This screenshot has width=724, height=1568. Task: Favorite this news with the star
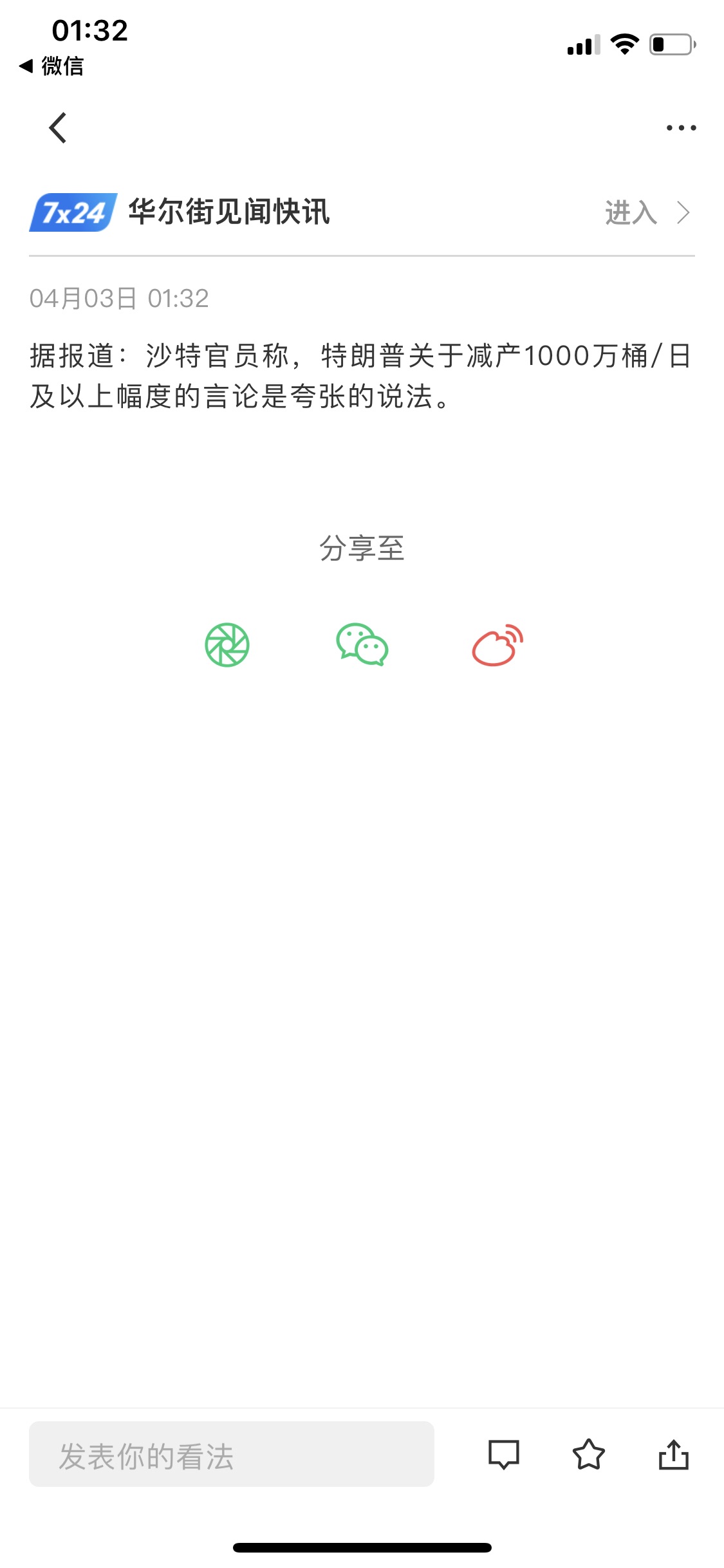coord(588,1455)
